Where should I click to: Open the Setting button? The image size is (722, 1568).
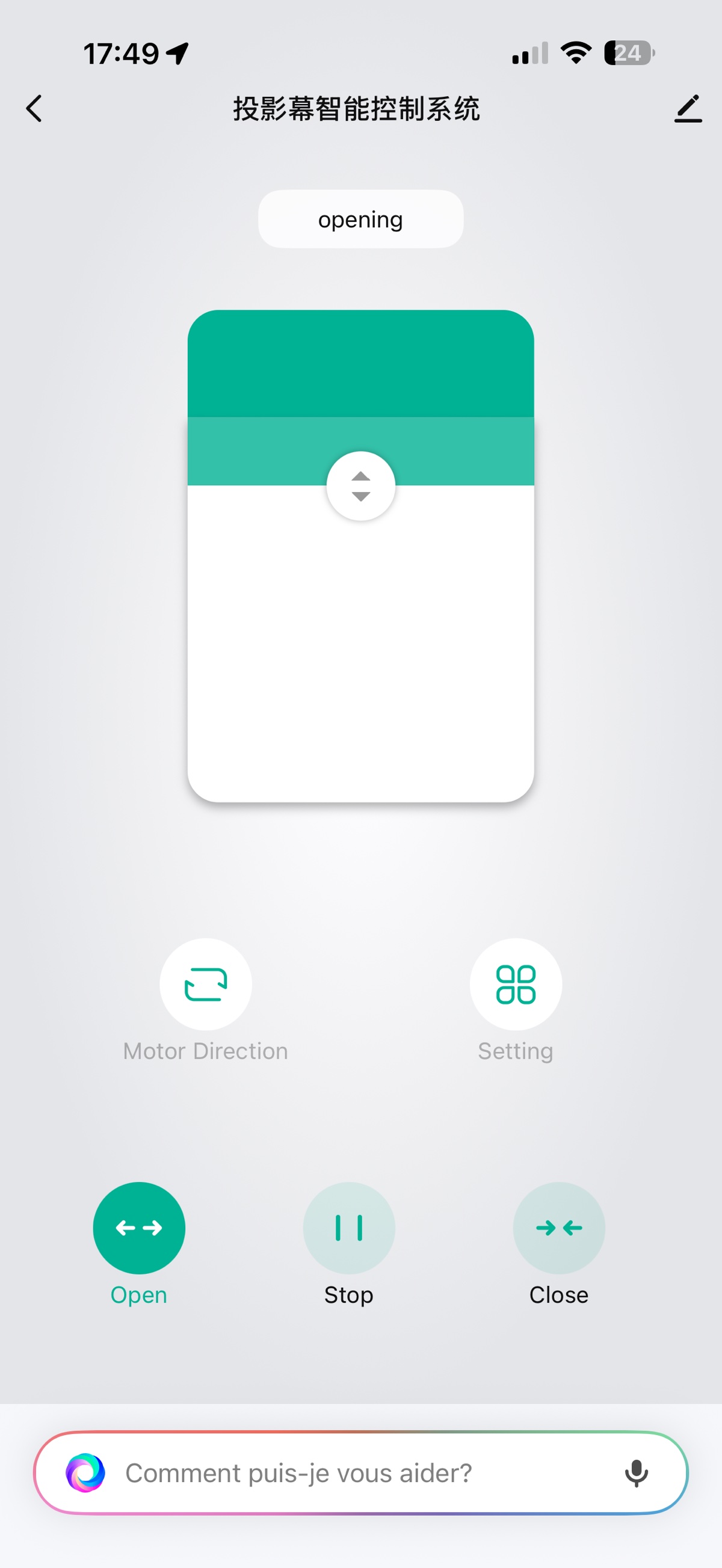click(x=516, y=984)
